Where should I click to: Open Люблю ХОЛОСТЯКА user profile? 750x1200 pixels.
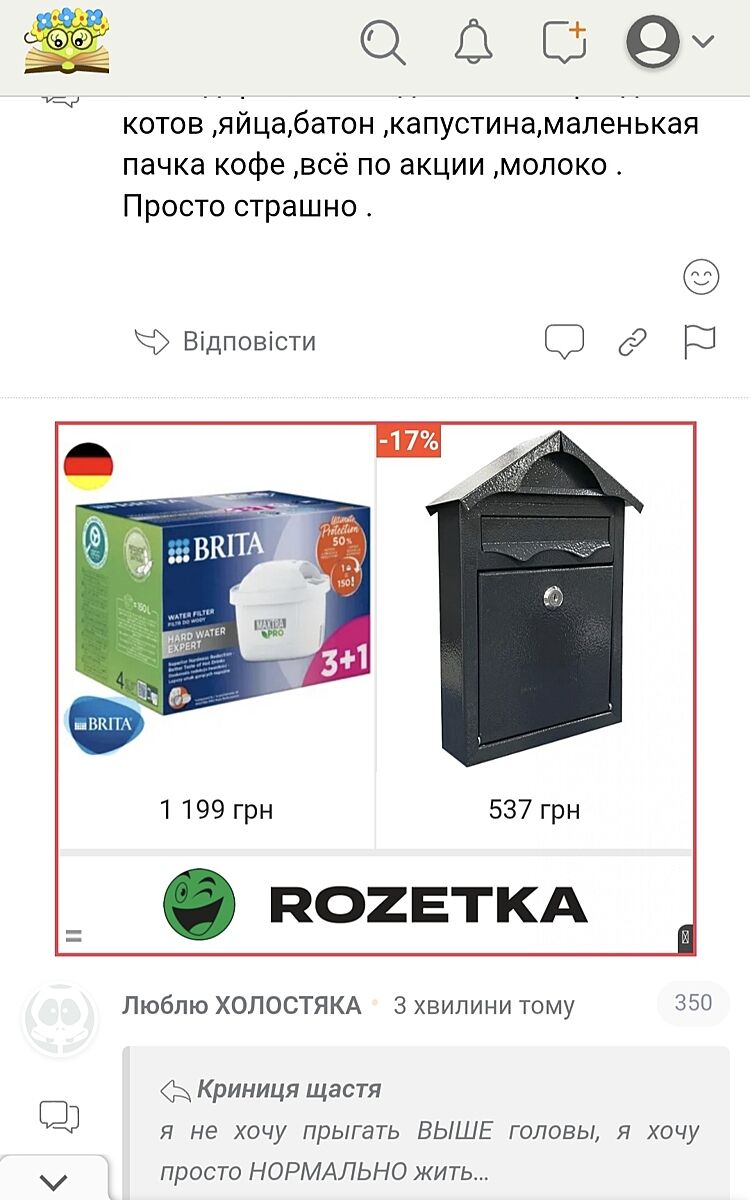click(x=241, y=1006)
